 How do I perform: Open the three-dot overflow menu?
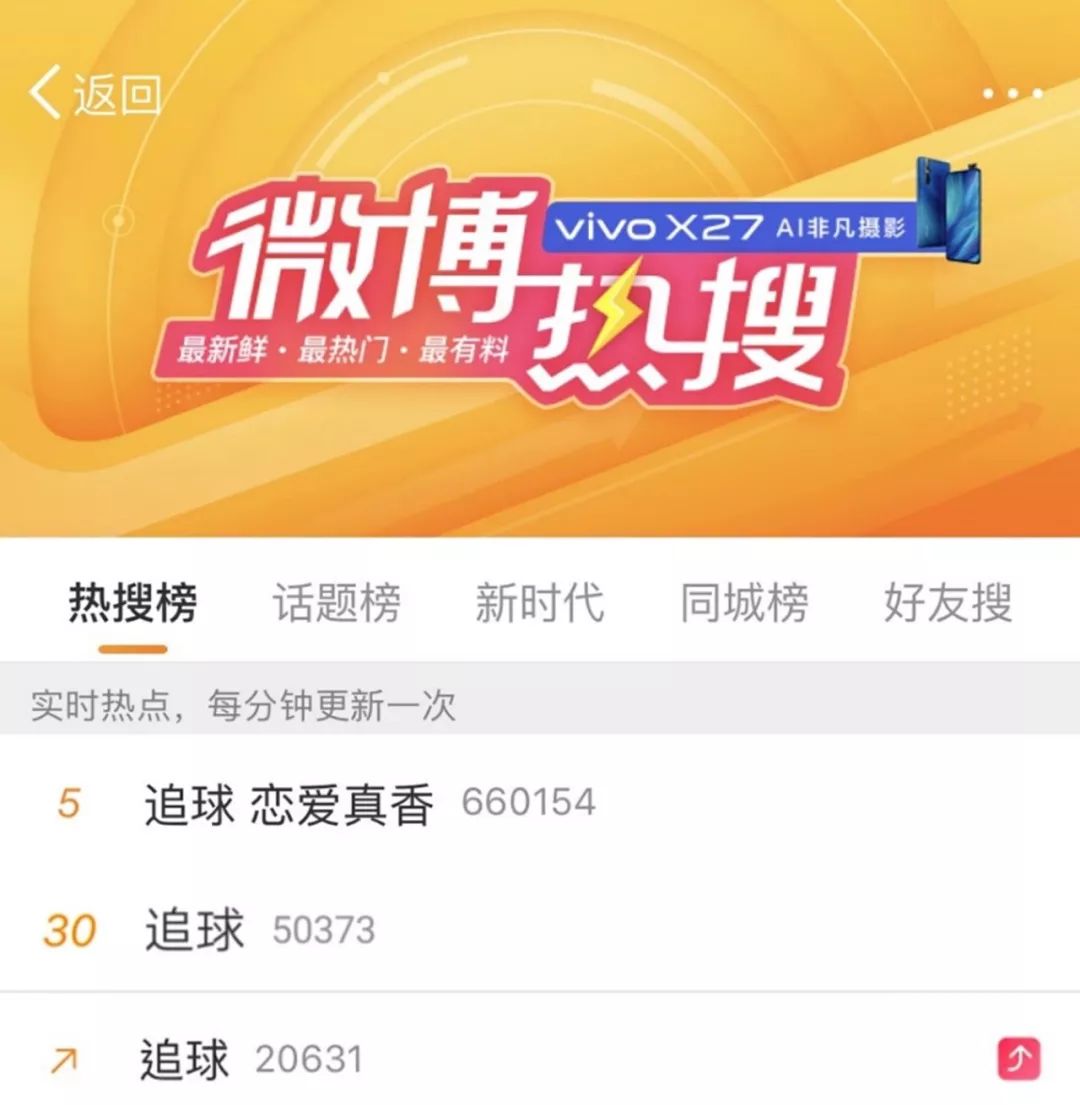pos(1012,94)
